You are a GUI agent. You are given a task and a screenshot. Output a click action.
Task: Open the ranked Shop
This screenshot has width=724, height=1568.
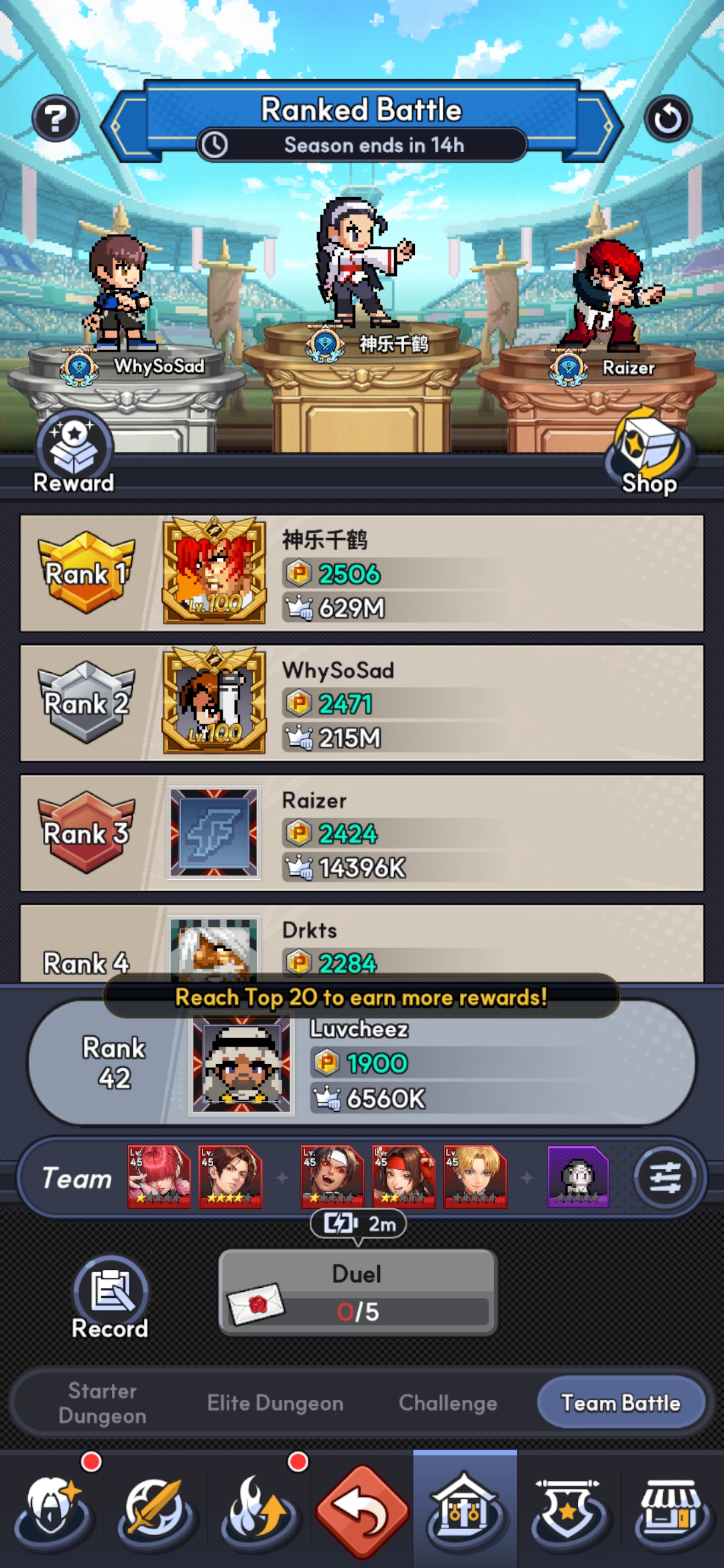(649, 454)
